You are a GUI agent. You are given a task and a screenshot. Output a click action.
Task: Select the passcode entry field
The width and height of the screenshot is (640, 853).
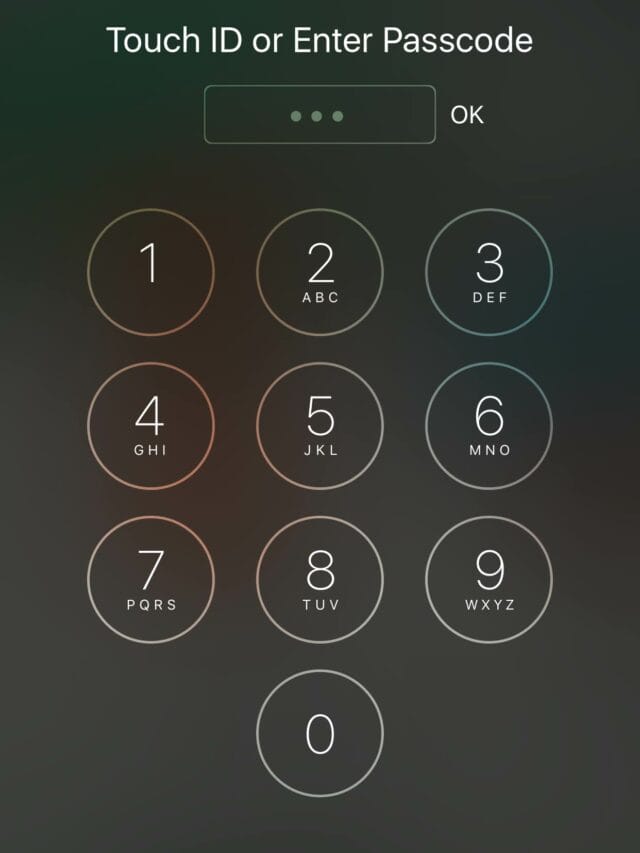tap(320, 115)
